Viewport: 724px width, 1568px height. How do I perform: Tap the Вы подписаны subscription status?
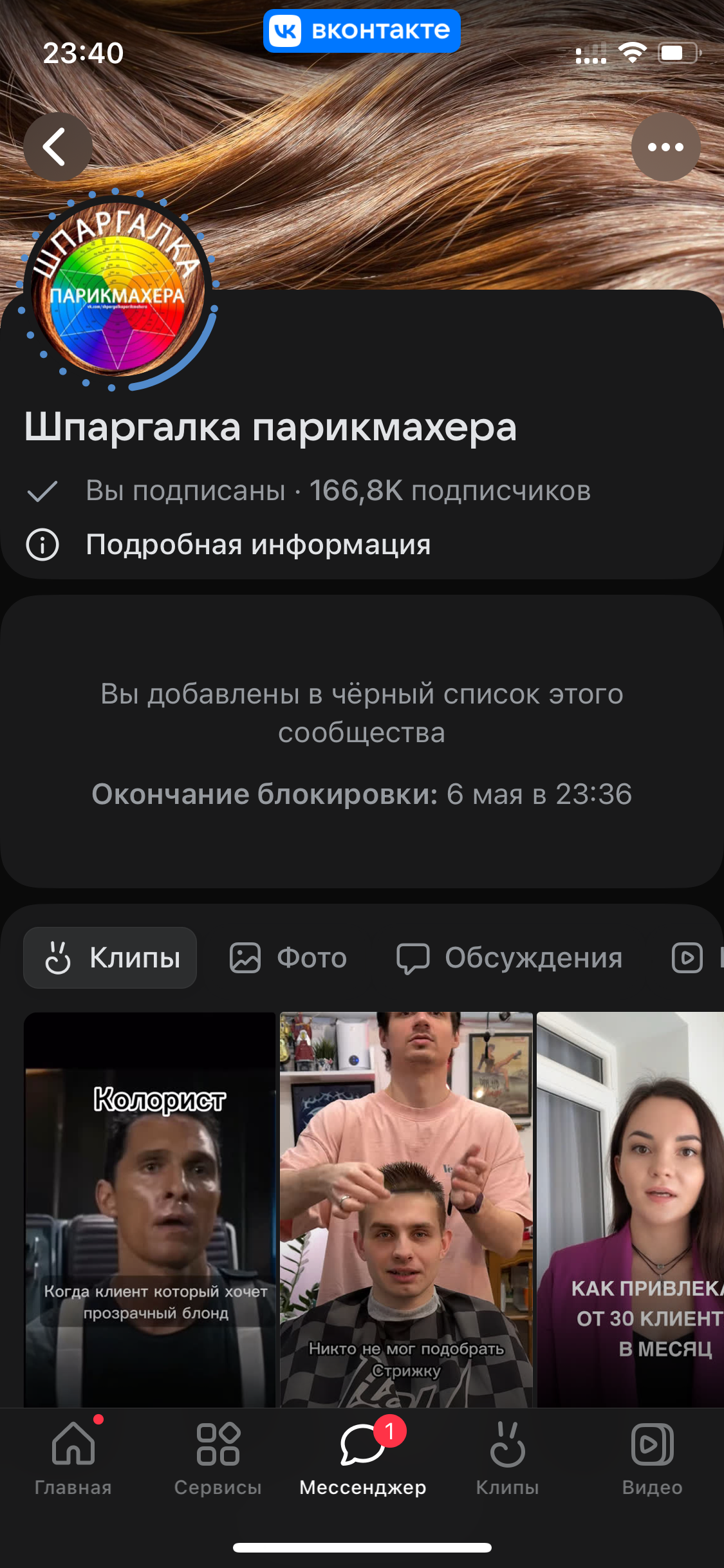click(x=185, y=491)
